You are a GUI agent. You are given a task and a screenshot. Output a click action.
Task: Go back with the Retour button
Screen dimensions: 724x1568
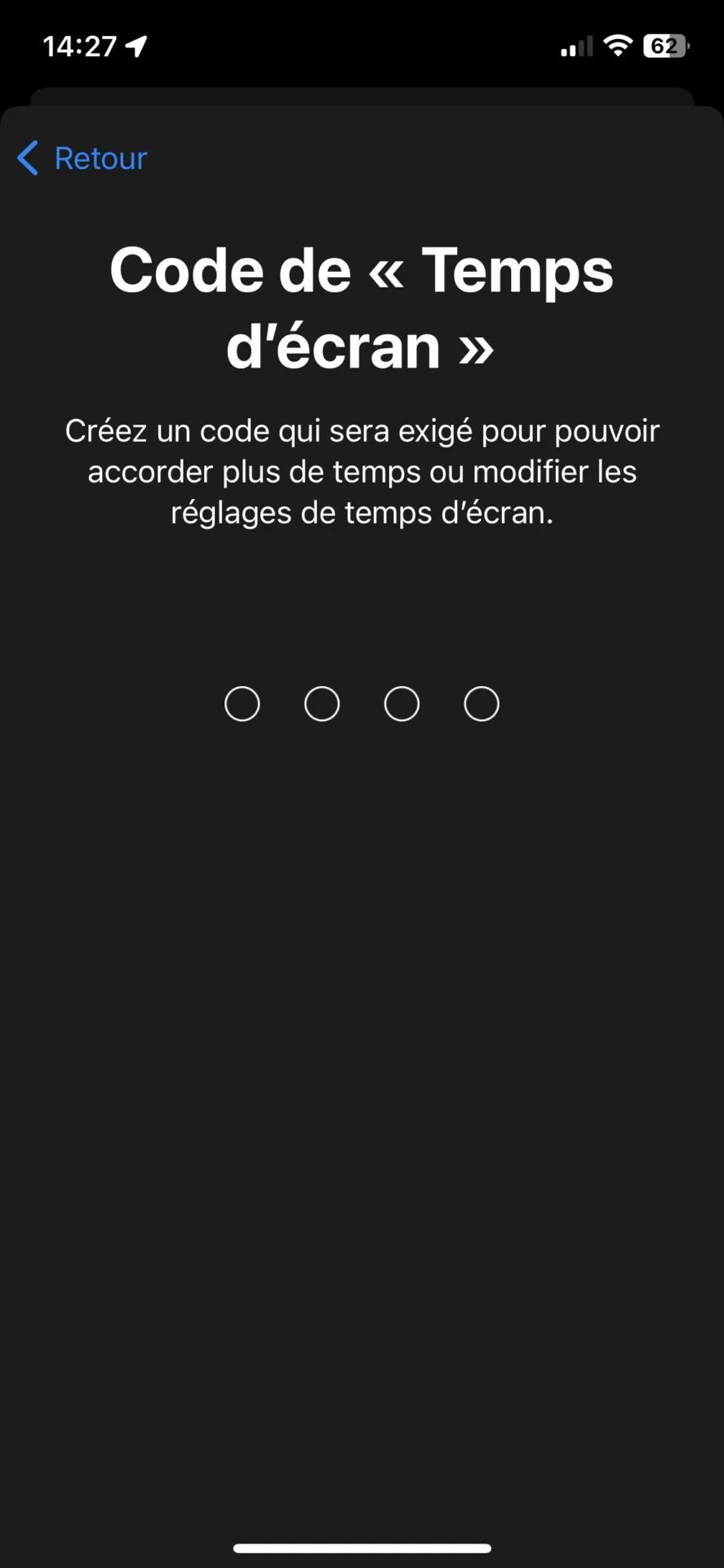82,158
